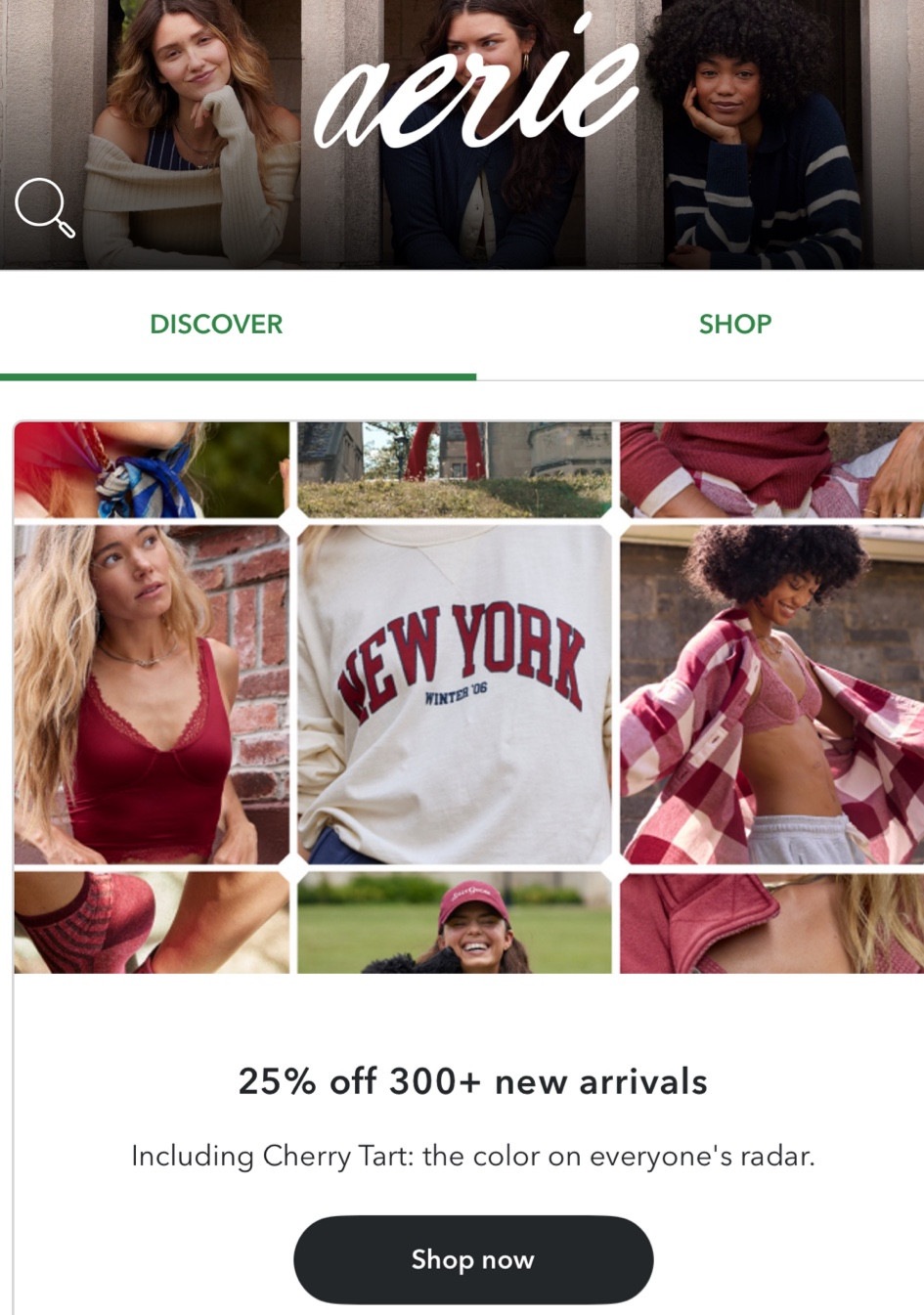Click the 25% off new arrivals headline

pos(472,1081)
